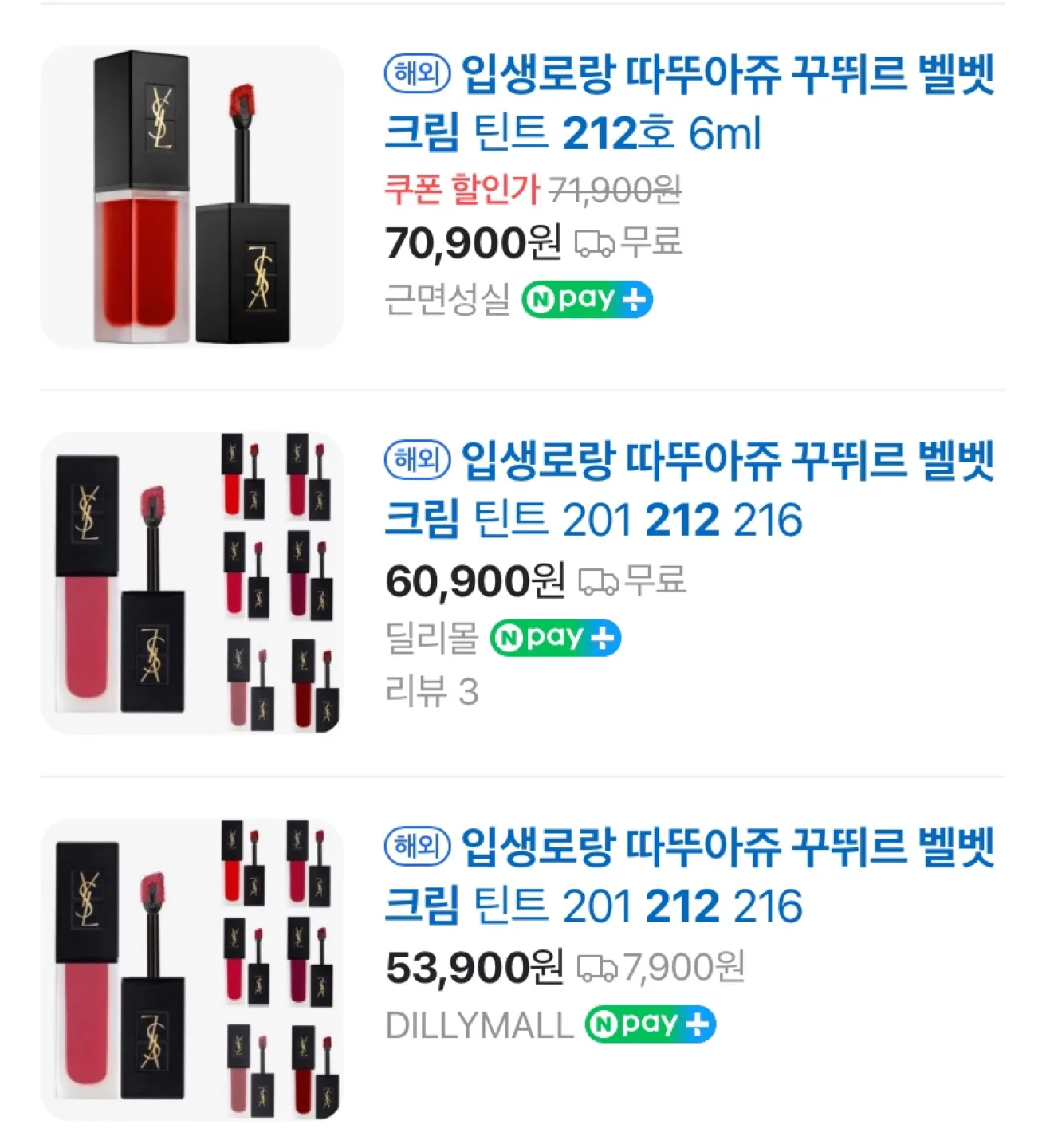Open the 60,900원 tint 201 212 216 title
This screenshot has width=1046, height=1148.
click(689, 489)
